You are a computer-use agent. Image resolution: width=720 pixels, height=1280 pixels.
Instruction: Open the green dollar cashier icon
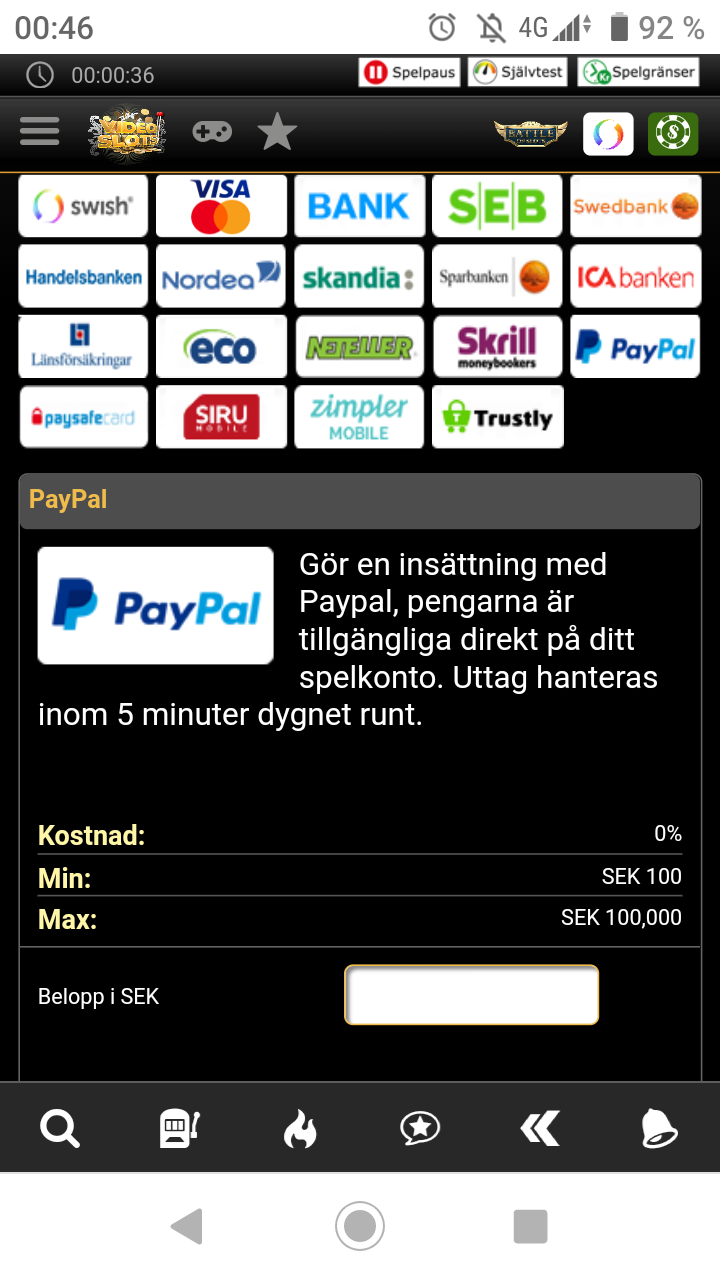[673, 134]
